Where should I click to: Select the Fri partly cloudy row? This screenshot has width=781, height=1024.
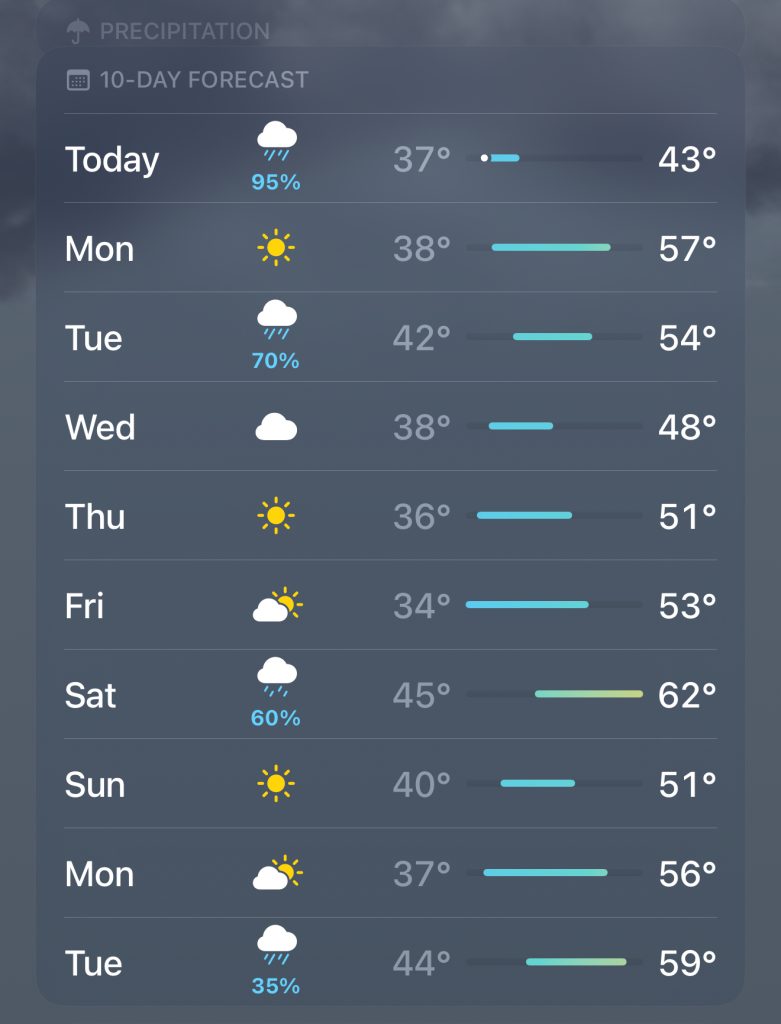click(x=390, y=606)
